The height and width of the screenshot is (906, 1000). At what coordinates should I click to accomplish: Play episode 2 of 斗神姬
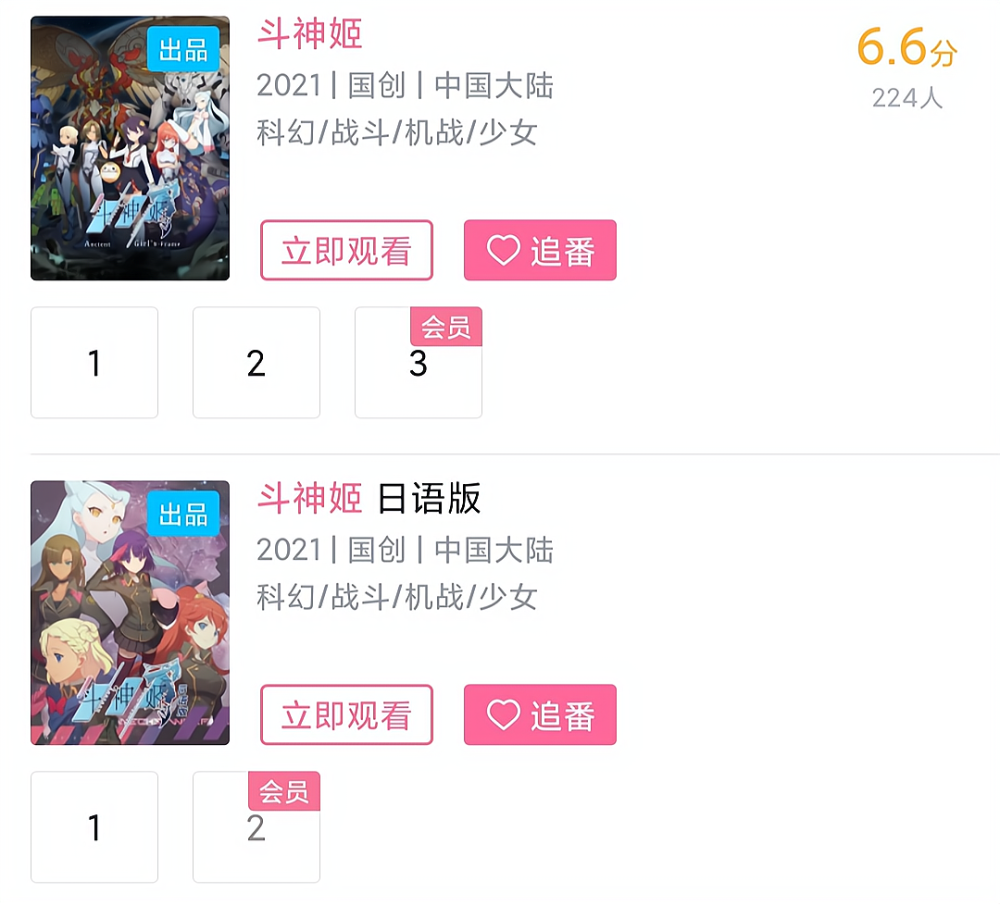point(256,362)
